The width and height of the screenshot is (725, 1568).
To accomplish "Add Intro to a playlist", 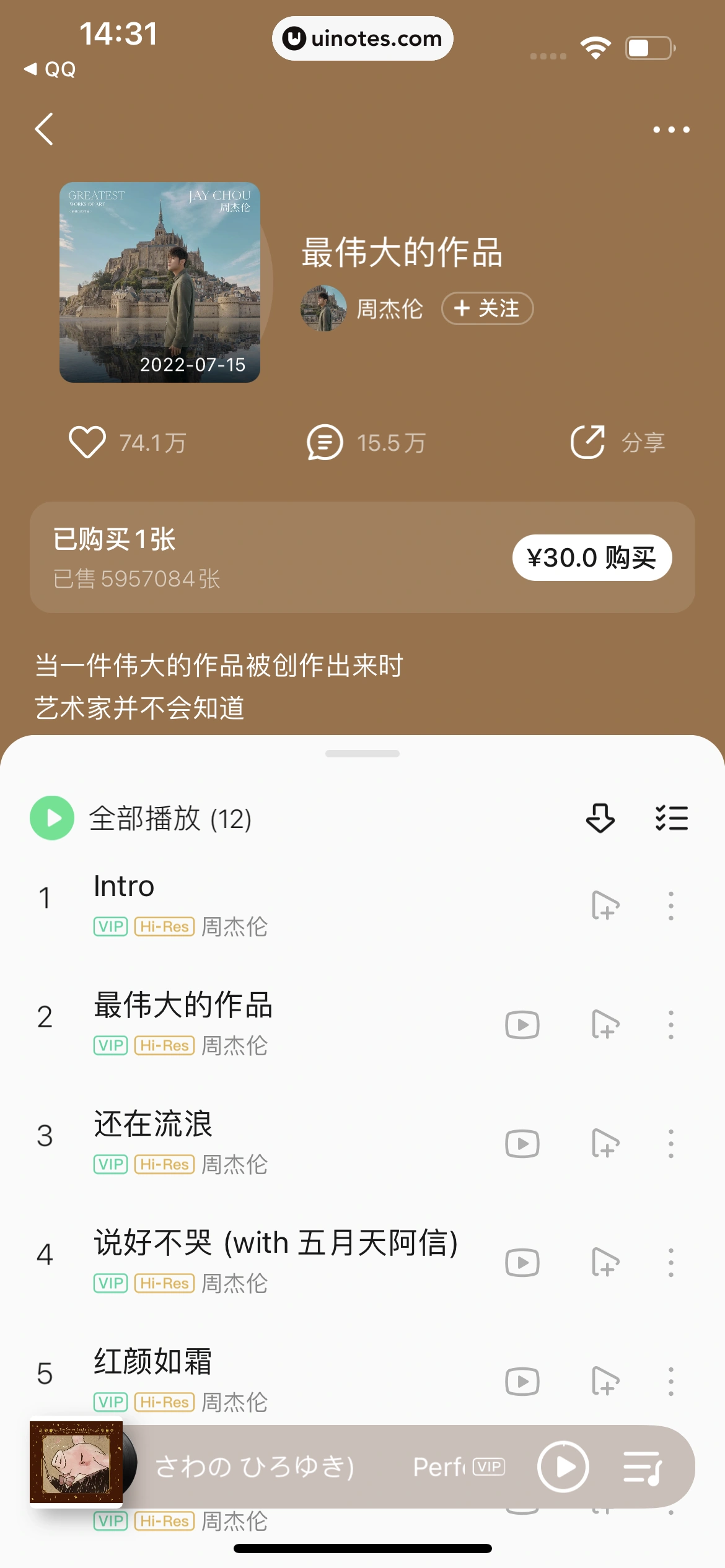I will (604, 905).
